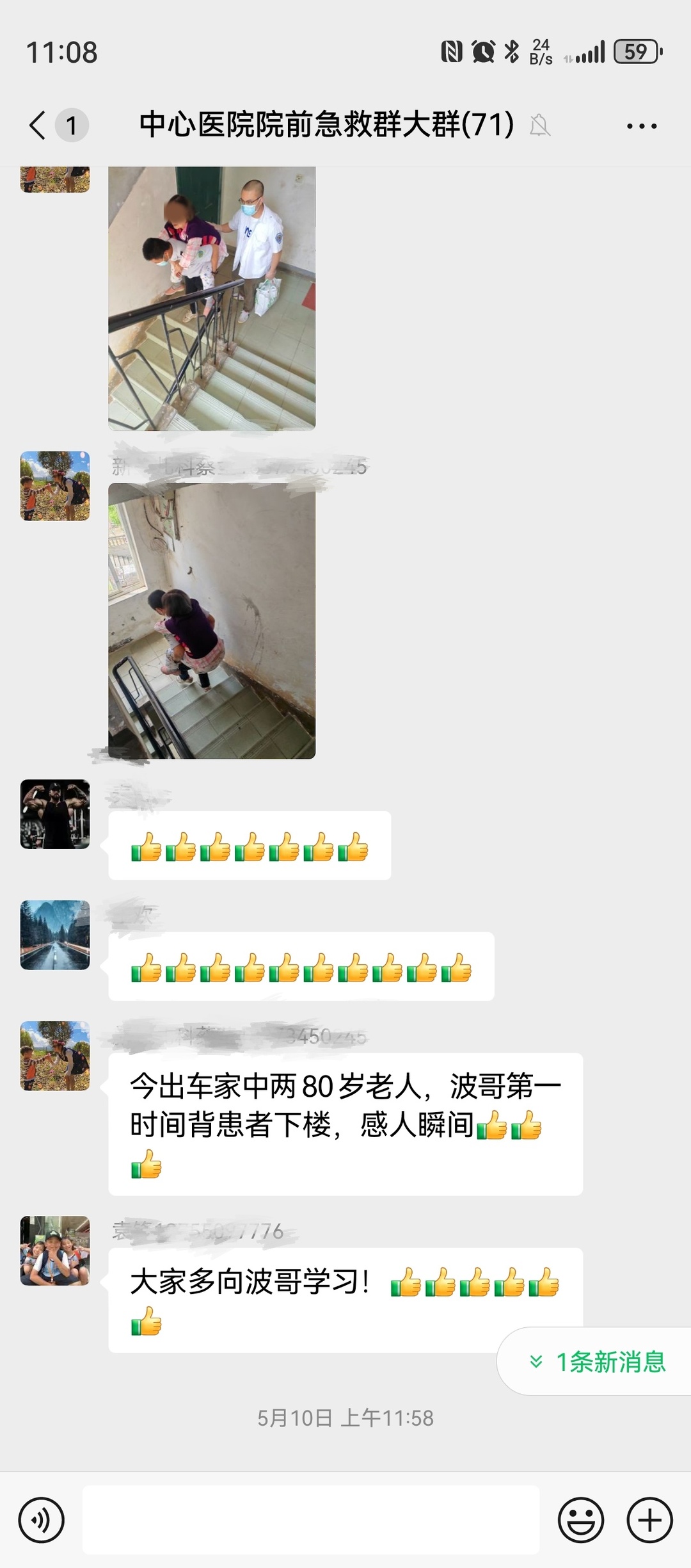Screen dimensions: 691x1568
Task: Open profile of sender of 今出车家中两80岁老人
Action: point(55,1056)
